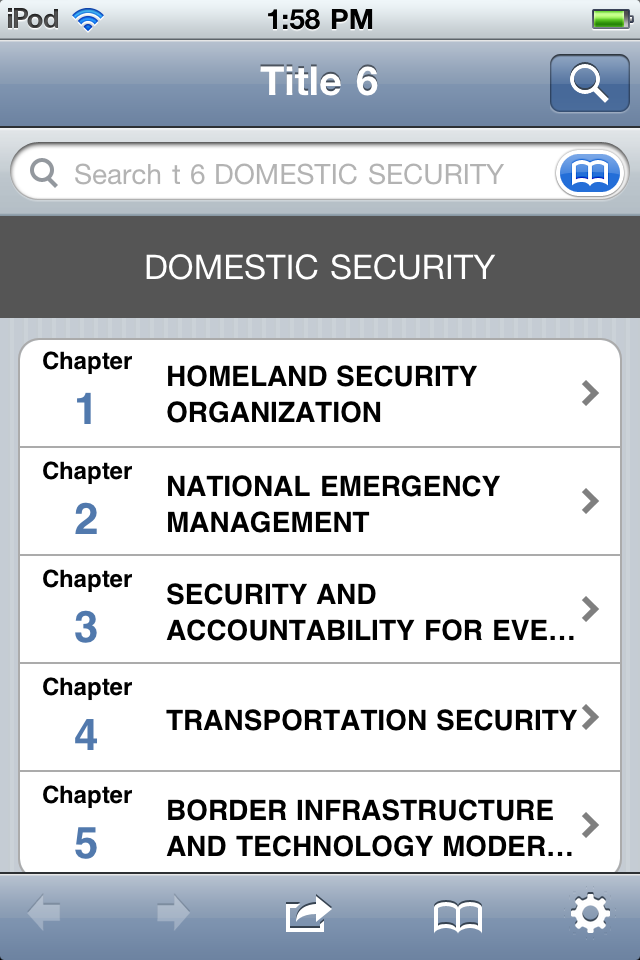Open the search magnifier in the title bar
This screenshot has height=960, width=640.
(589, 83)
